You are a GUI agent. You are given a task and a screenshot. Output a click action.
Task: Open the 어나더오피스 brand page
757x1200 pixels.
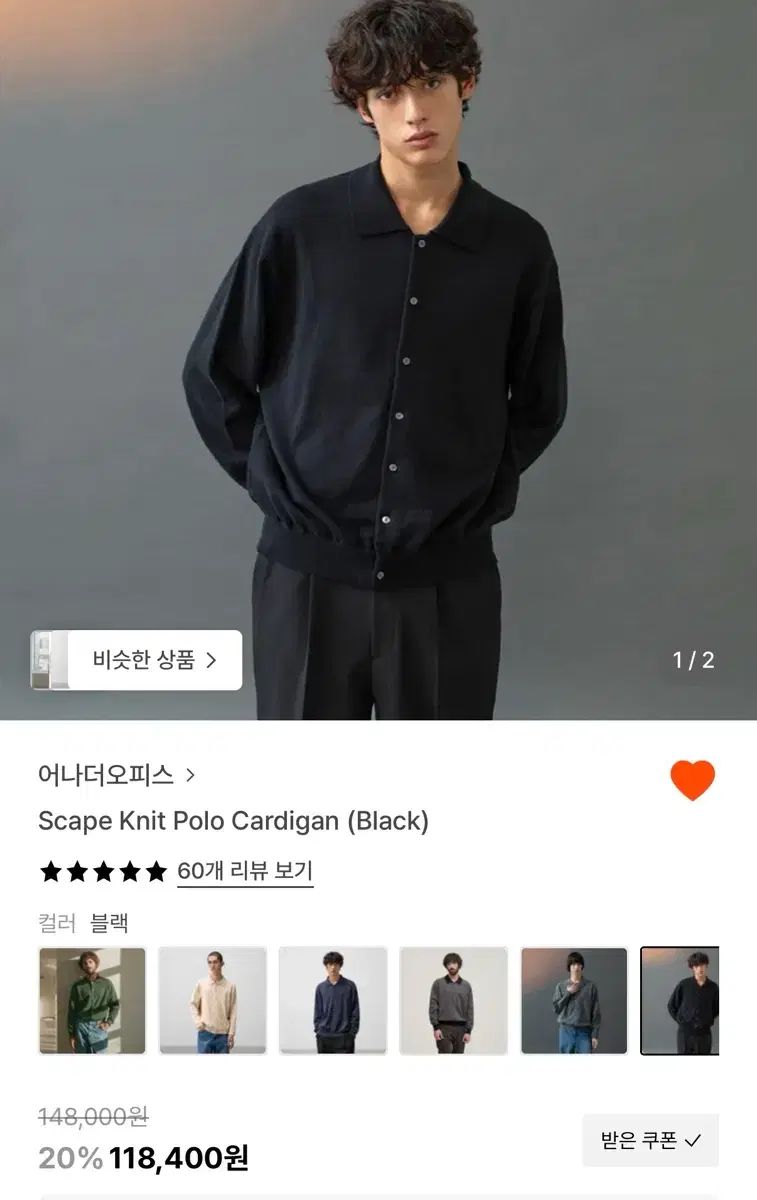tap(116, 775)
